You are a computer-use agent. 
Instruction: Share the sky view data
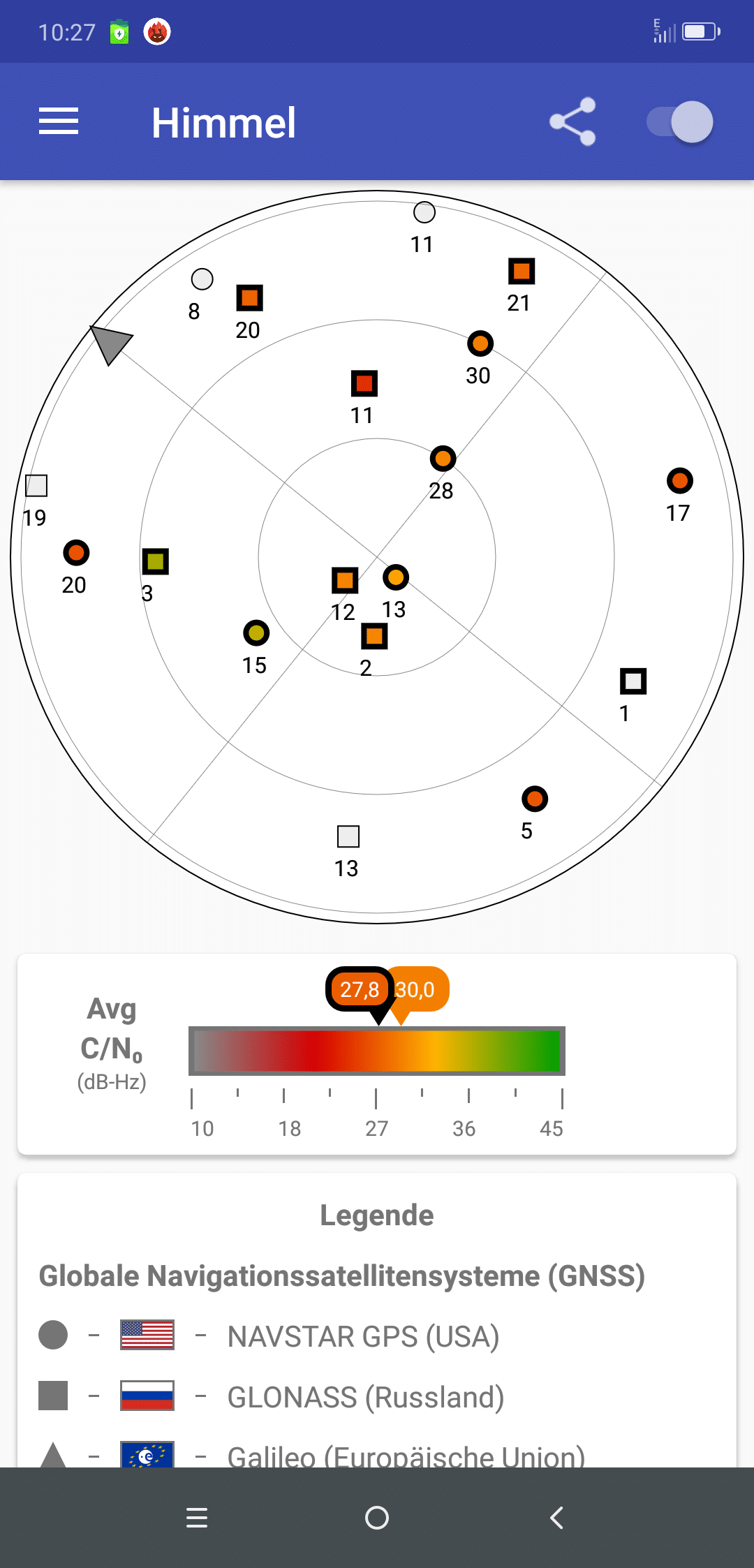tap(572, 121)
